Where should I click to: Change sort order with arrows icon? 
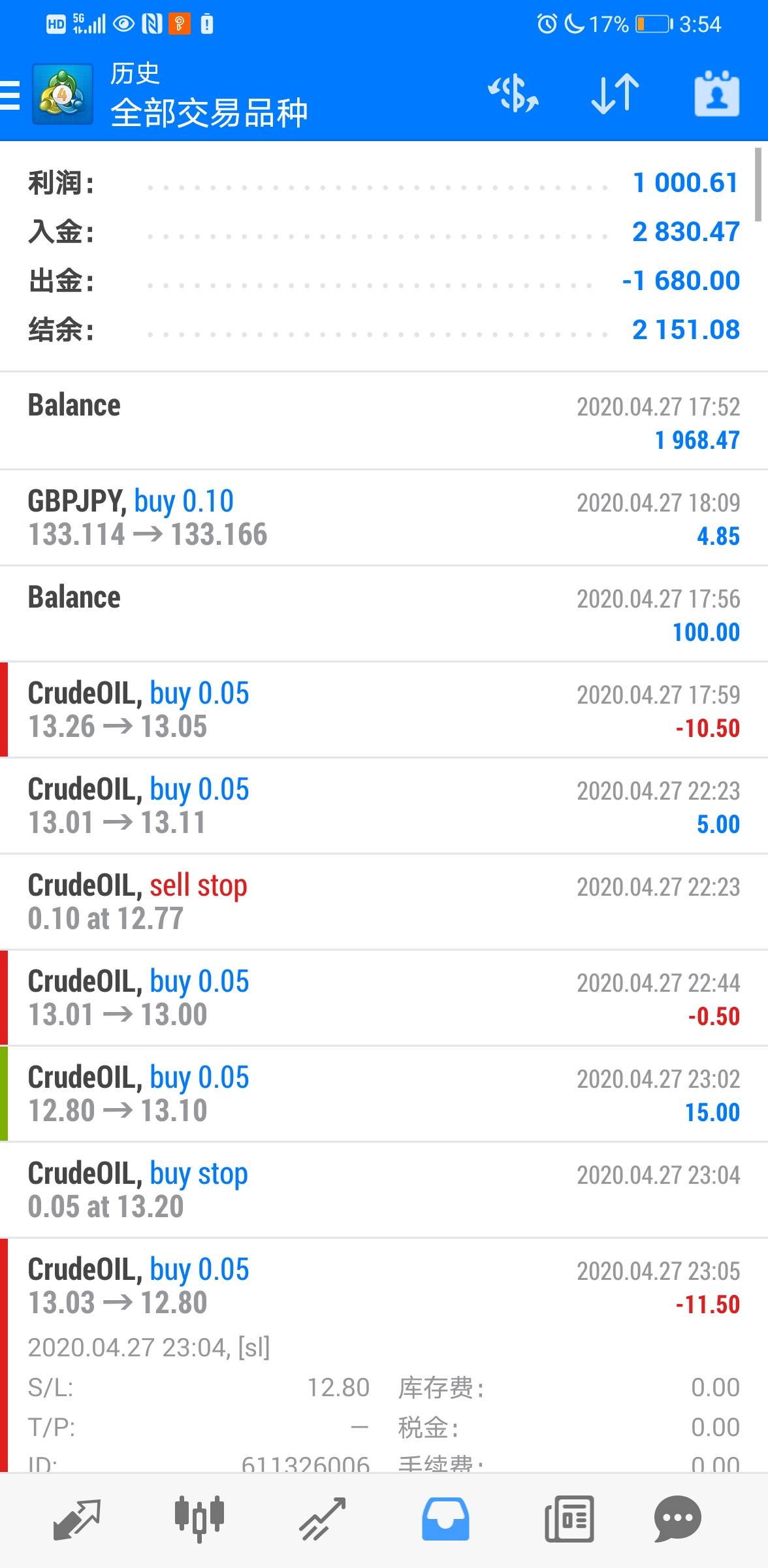[615, 94]
